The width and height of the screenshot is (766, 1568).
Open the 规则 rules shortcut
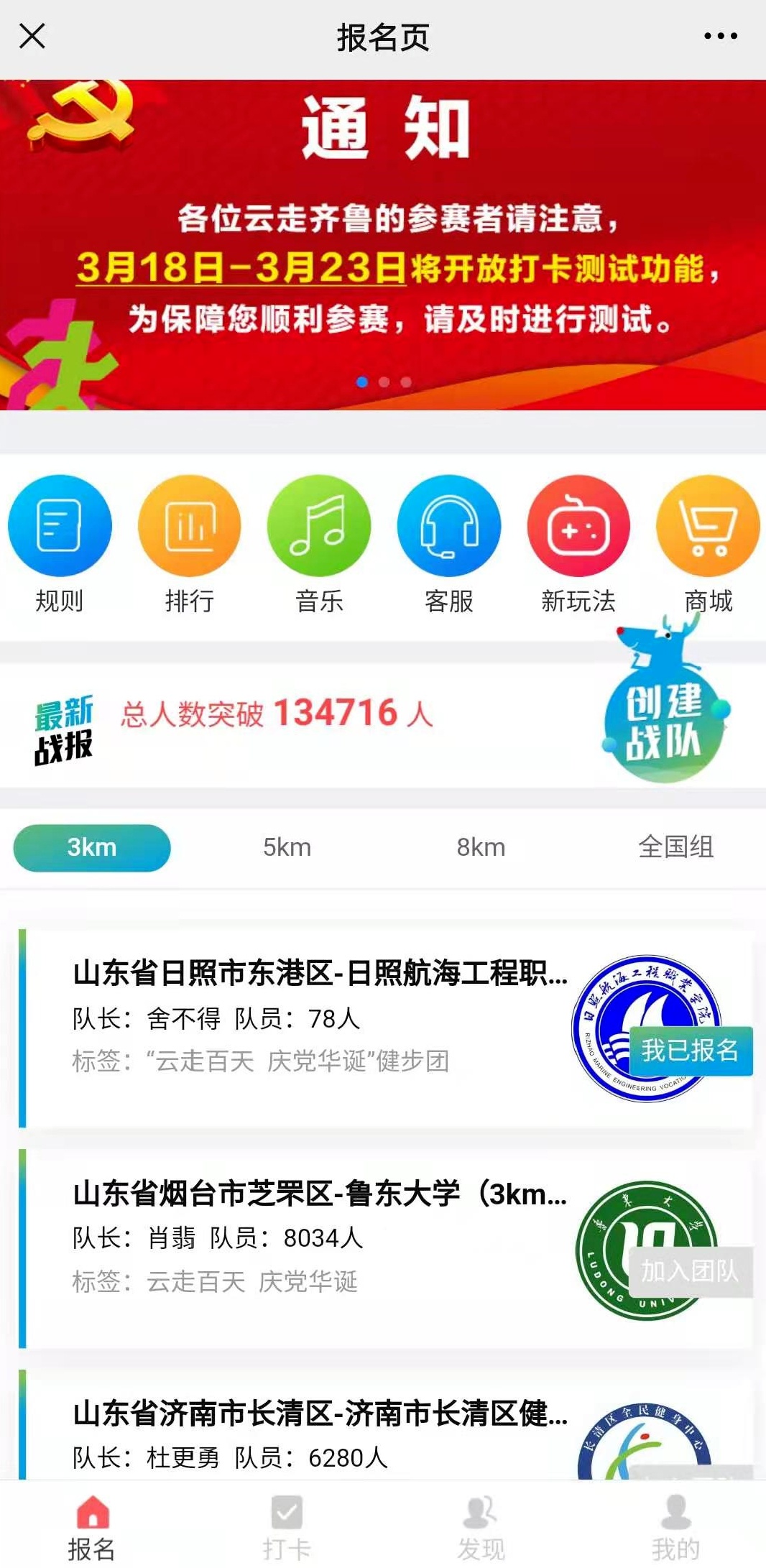(60, 544)
